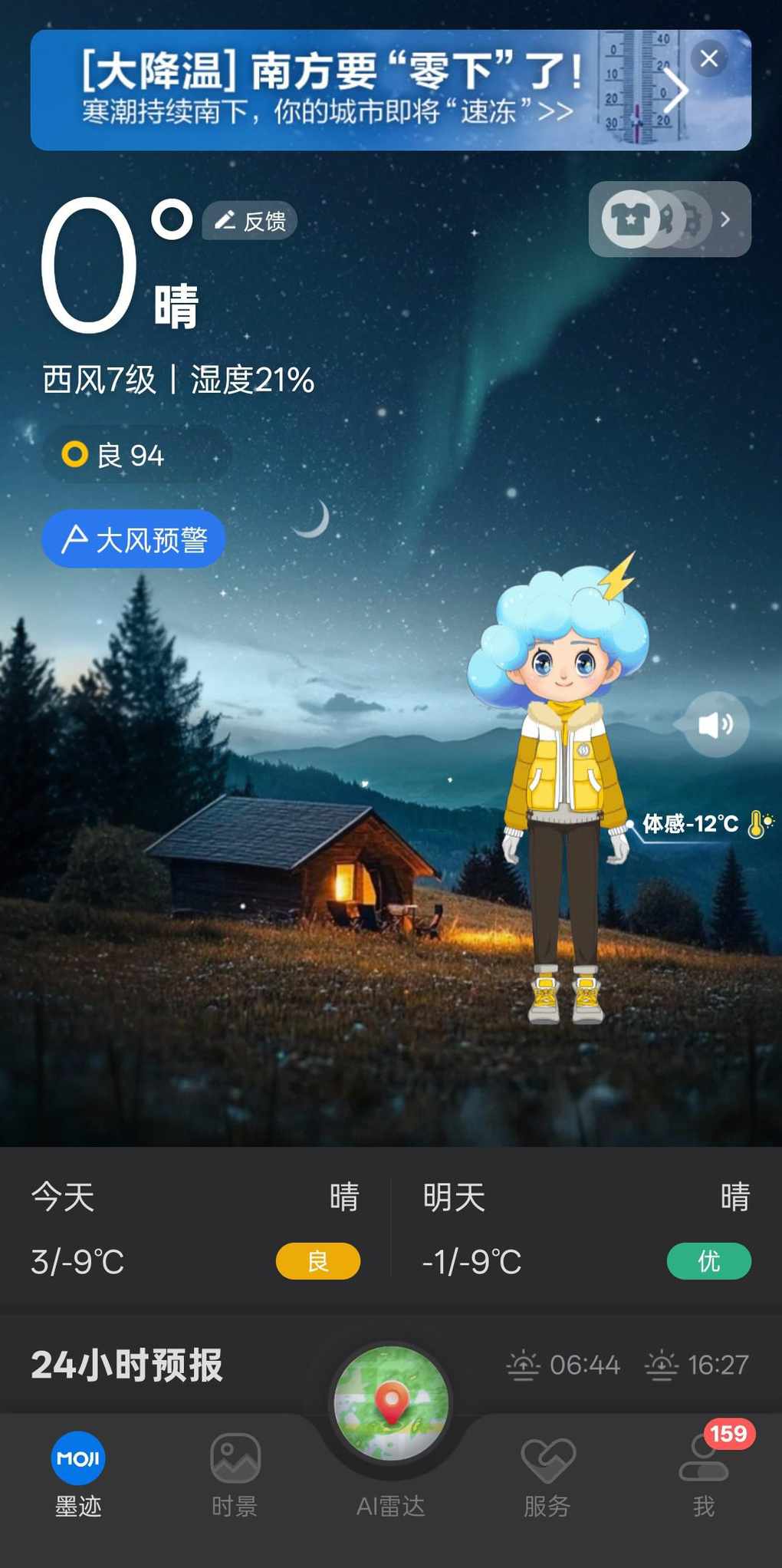Image resolution: width=782 pixels, height=1568 pixels.
Task: Open today's 3/-9℃ forecast card
Action: coord(195,1229)
